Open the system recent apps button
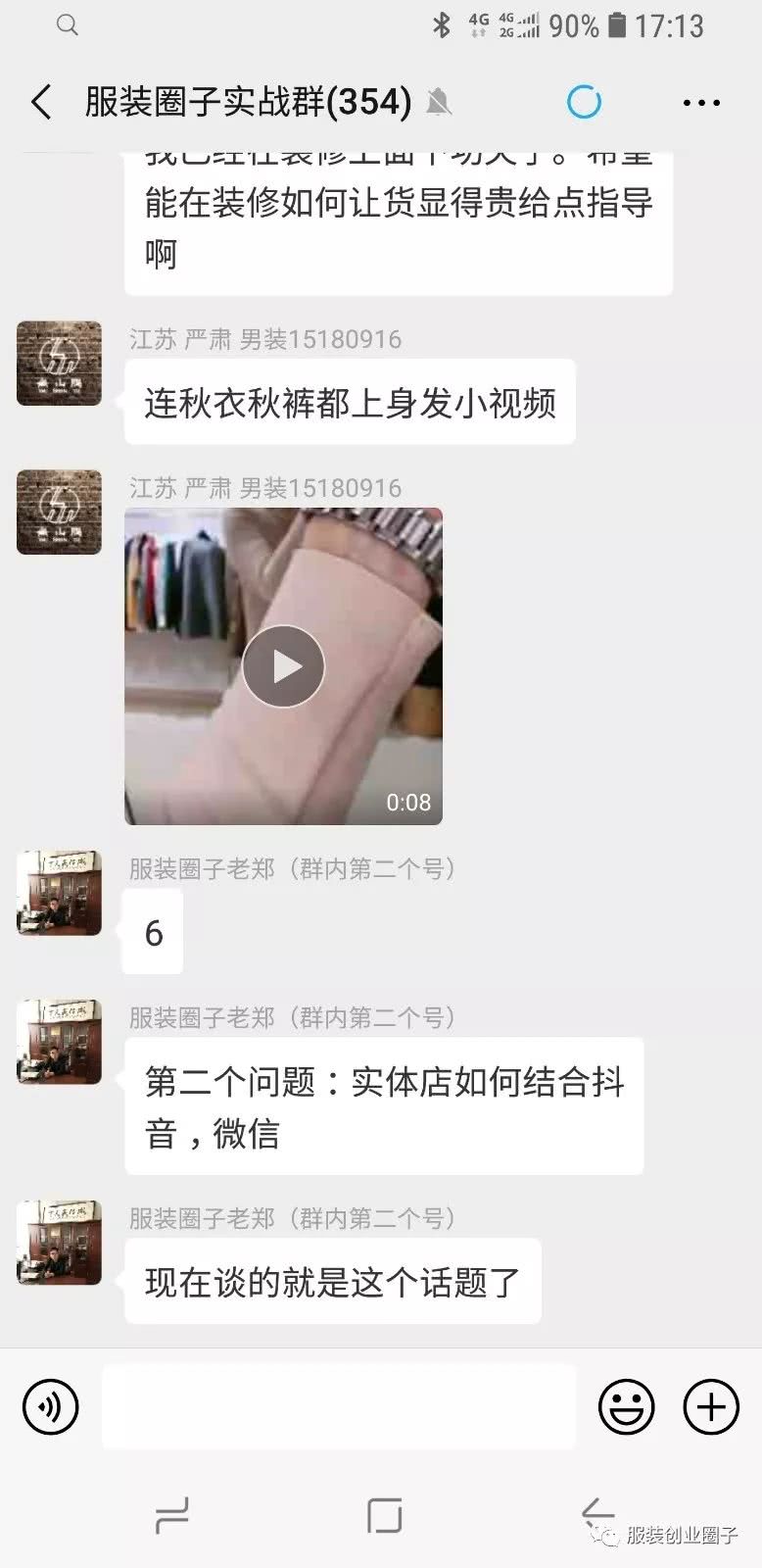 tap(172, 1516)
